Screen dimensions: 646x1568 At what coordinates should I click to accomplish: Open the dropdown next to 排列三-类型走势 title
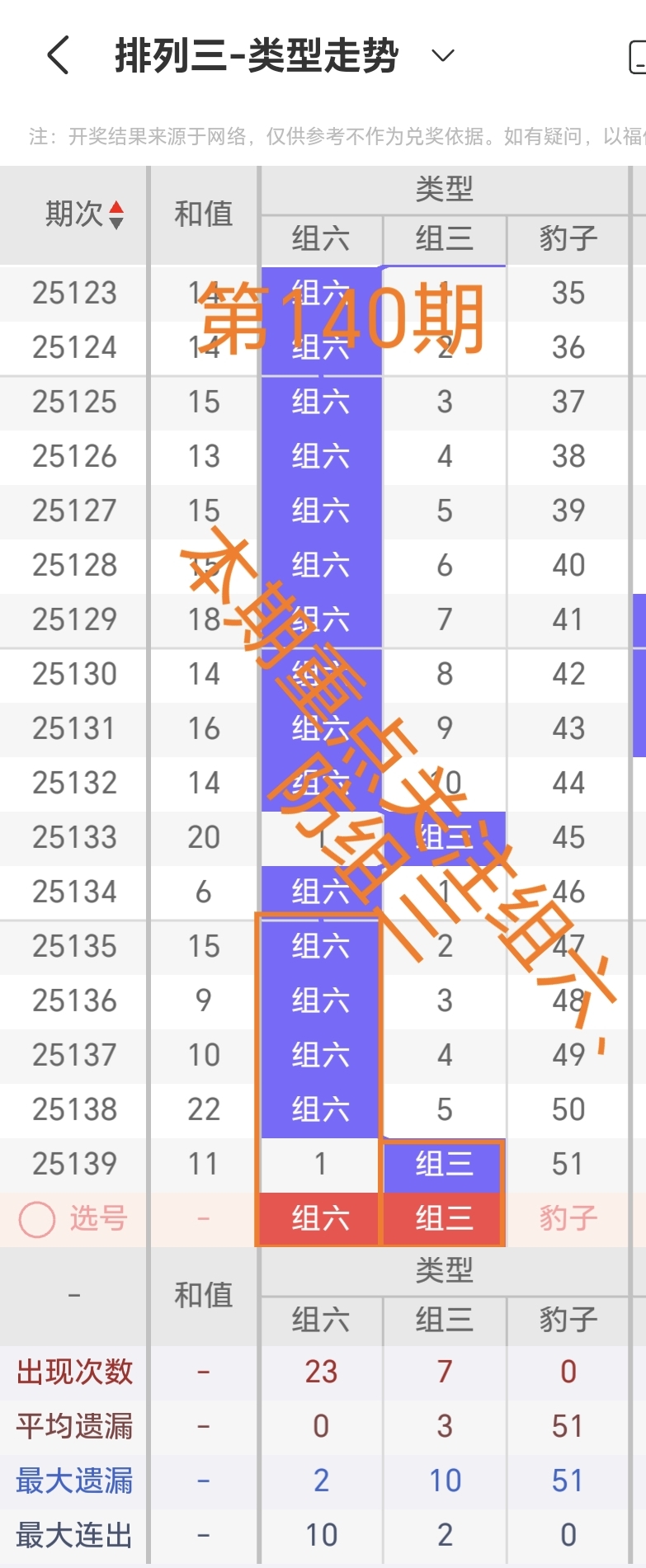[442, 55]
